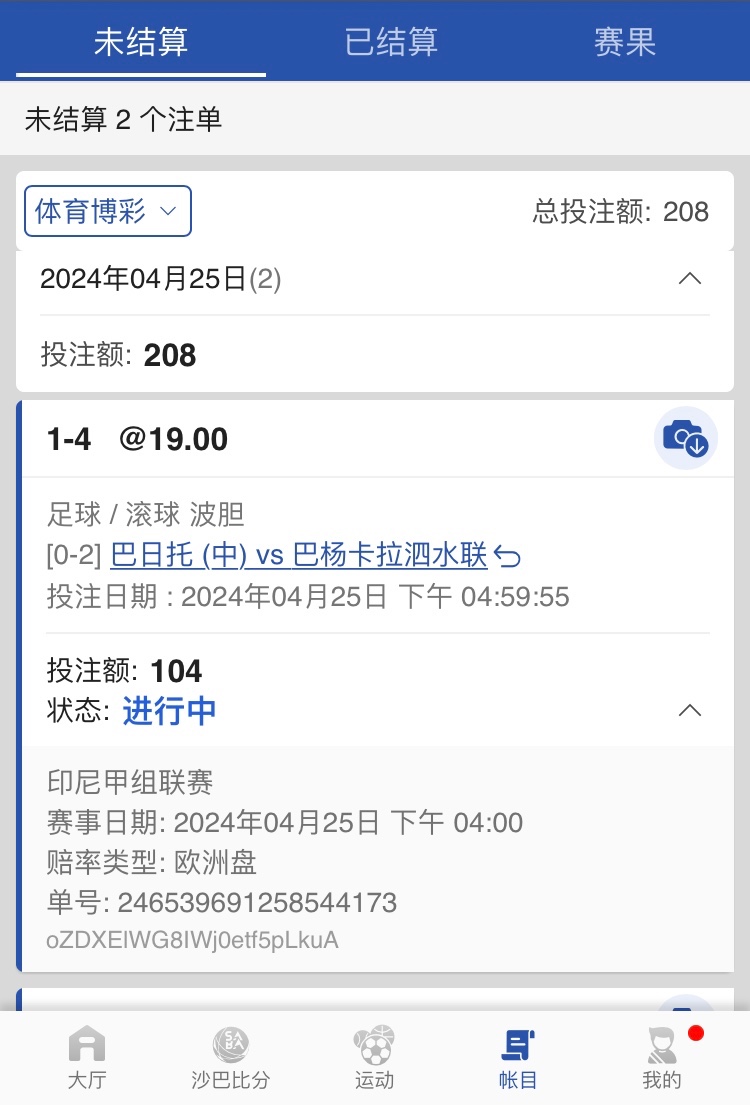The width and height of the screenshot is (750, 1105).
Task: Save screenshot of the 1-4 @19.00 bet
Action: pyautogui.click(x=686, y=438)
